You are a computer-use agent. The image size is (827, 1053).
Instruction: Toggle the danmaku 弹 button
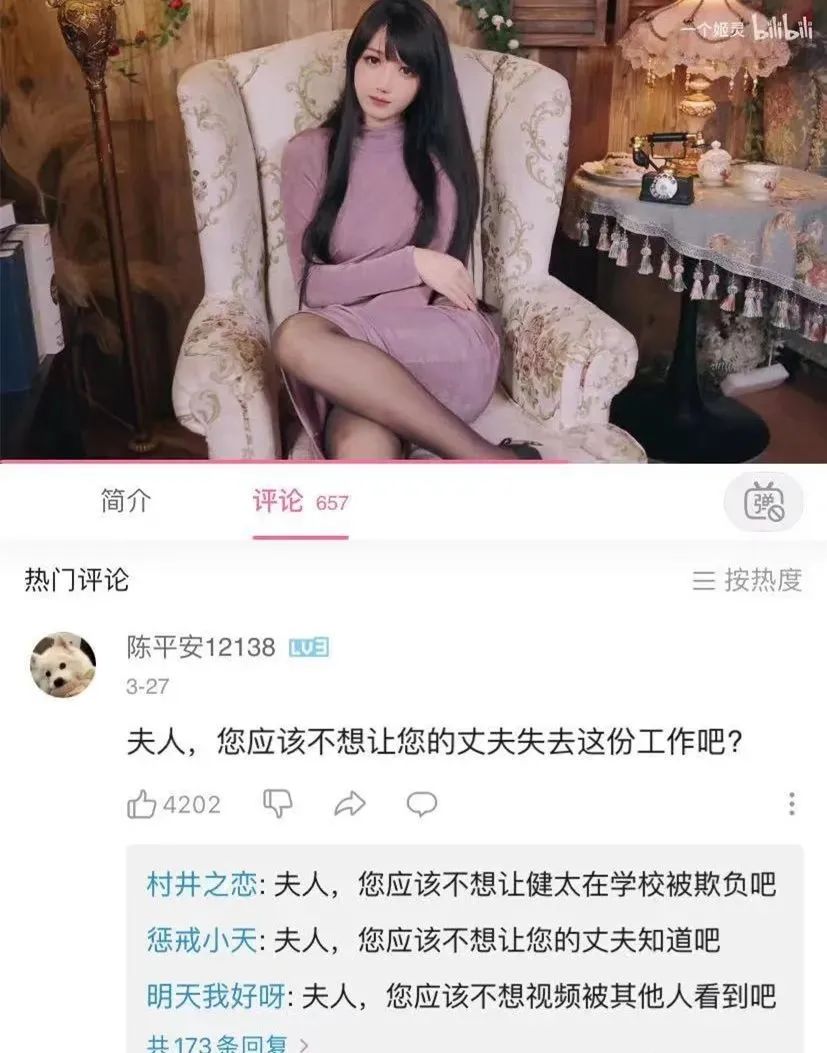[x=763, y=500]
